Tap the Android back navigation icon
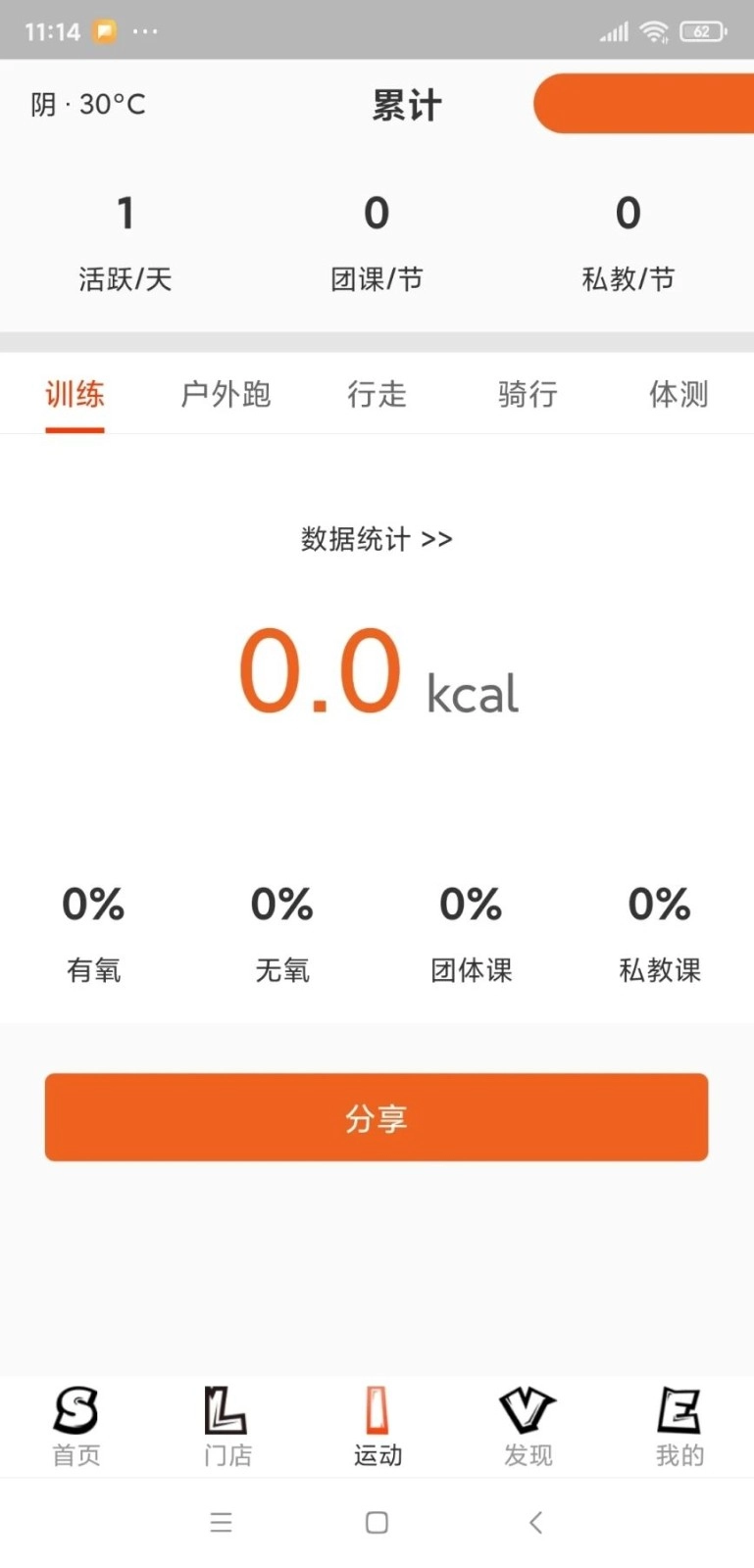 click(x=534, y=1522)
